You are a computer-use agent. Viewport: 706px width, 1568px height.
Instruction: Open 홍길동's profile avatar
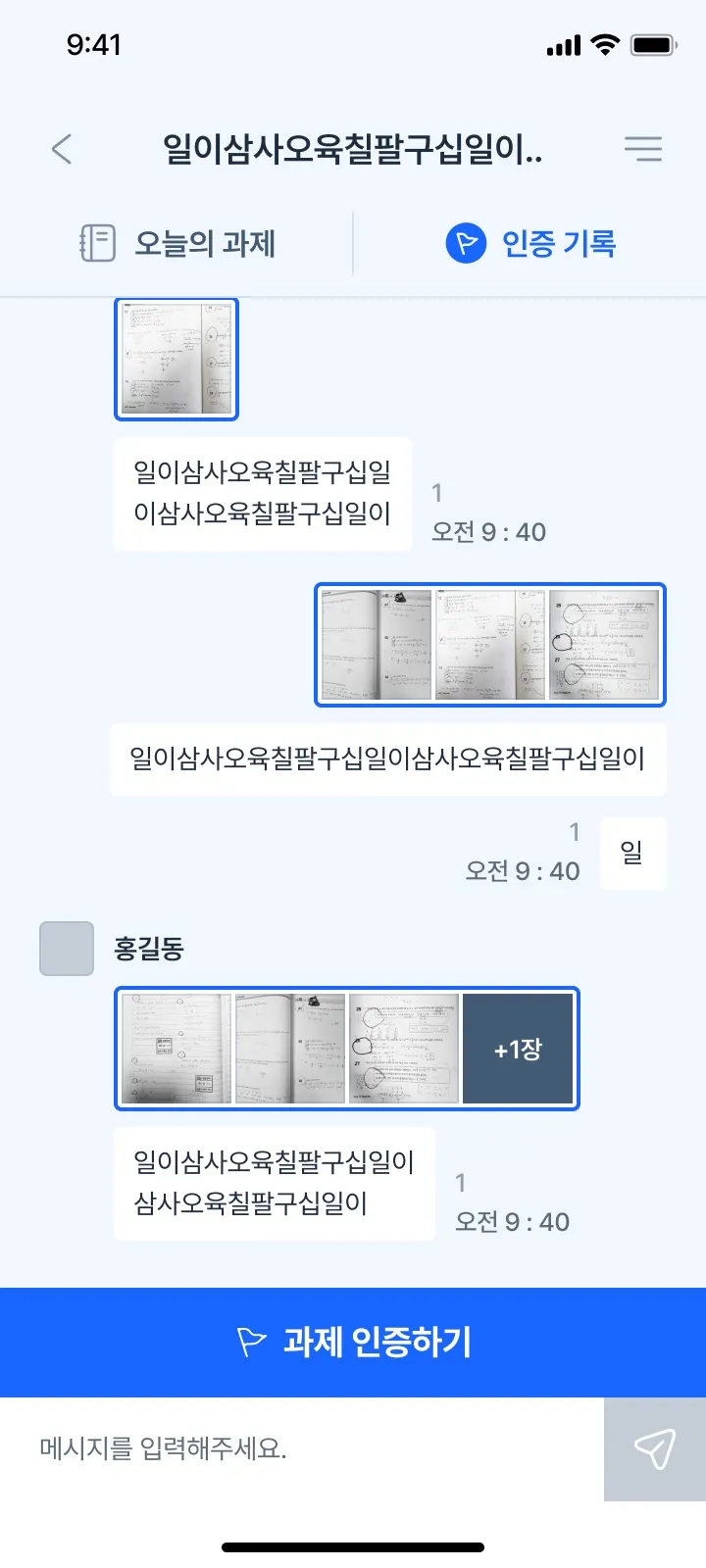pos(67,949)
